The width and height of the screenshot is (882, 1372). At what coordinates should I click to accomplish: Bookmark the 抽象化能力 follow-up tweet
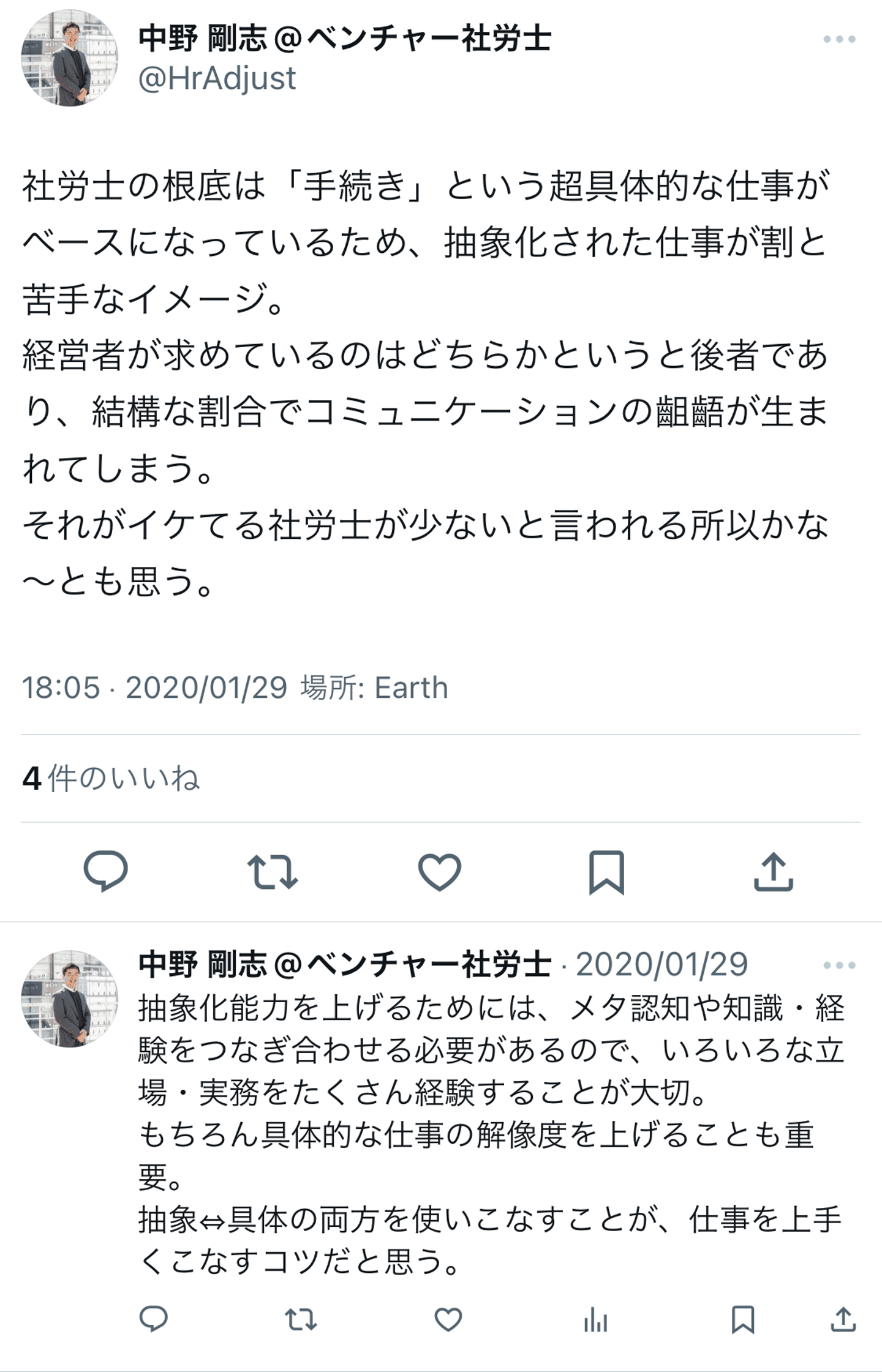point(743,1319)
